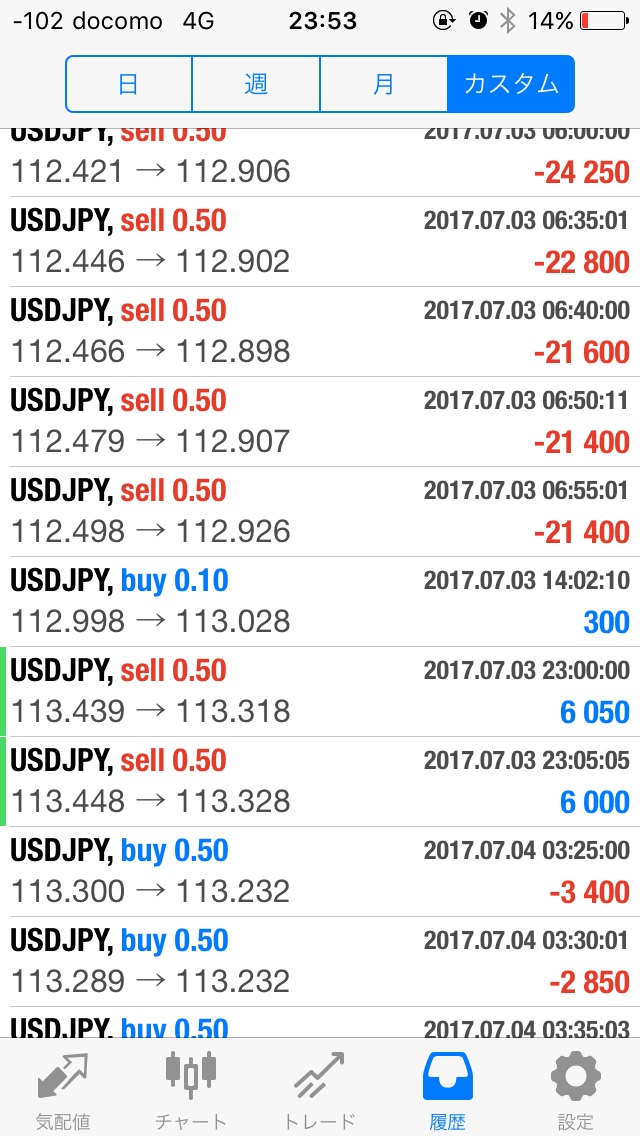
Task: Select the カスタム custom period tab
Action: tap(511, 84)
